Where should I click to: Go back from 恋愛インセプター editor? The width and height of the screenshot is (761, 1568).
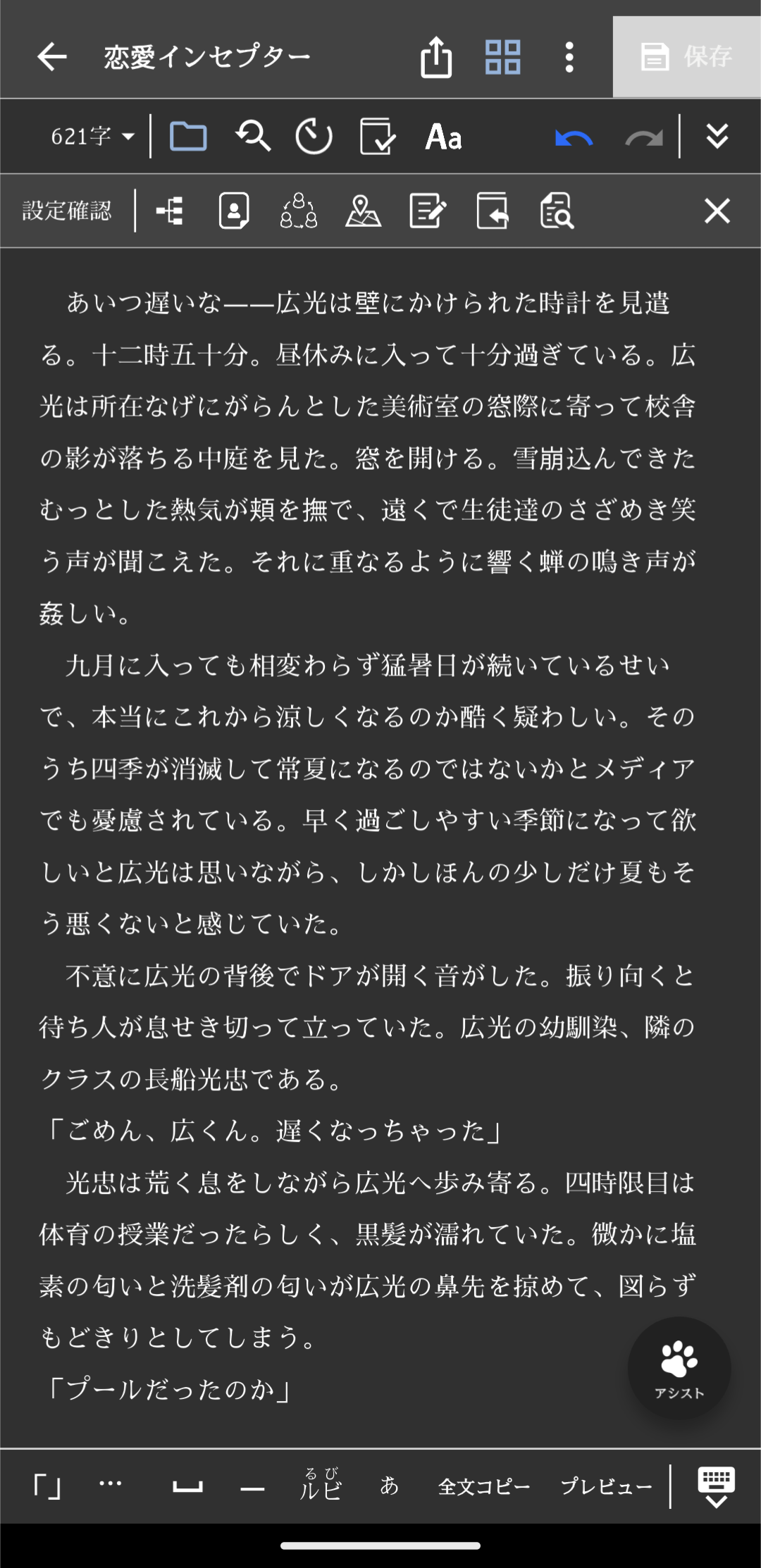52,56
